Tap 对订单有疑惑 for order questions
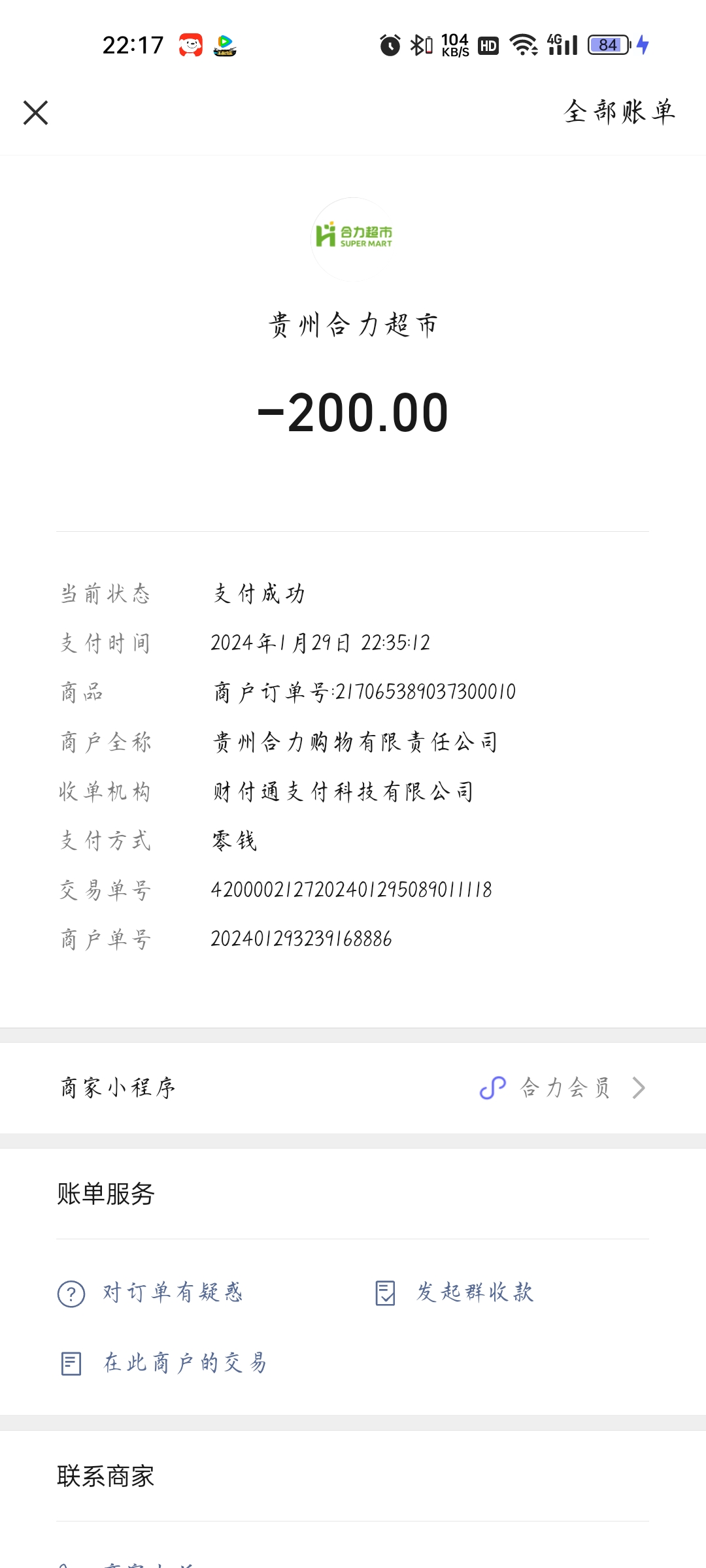The image size is (706, 1568). click(x=152, y=1292)
